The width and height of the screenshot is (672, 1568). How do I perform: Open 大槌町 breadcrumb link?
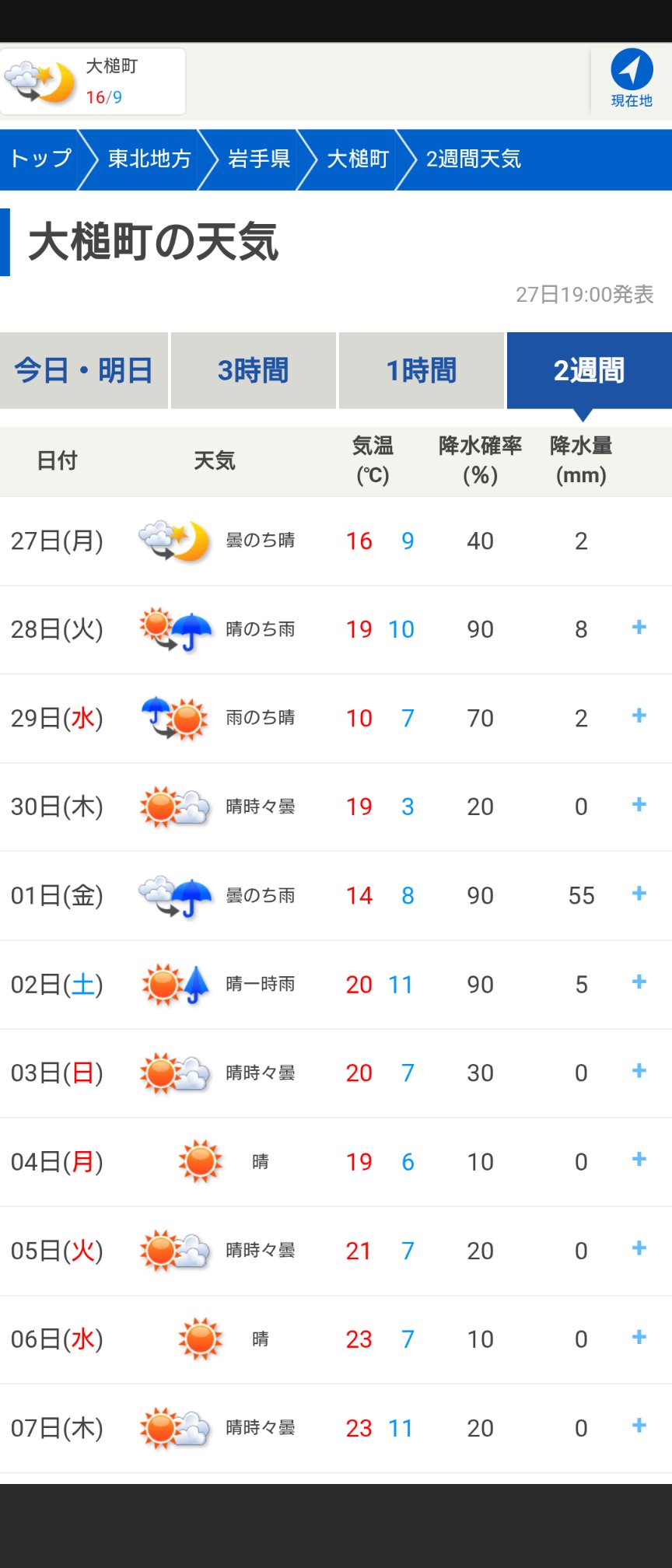[358, 159]
